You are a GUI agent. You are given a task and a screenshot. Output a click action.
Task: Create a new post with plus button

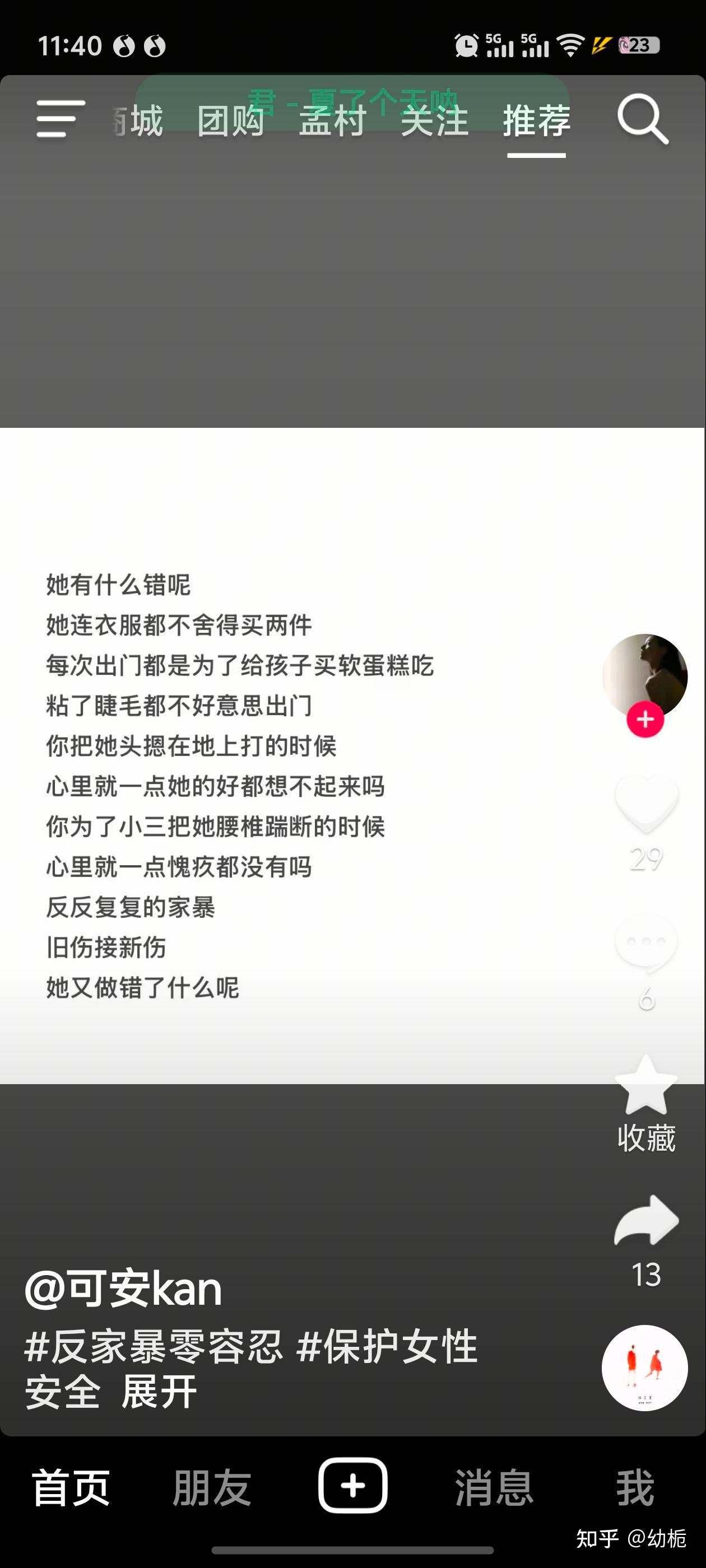(352, 1485)
